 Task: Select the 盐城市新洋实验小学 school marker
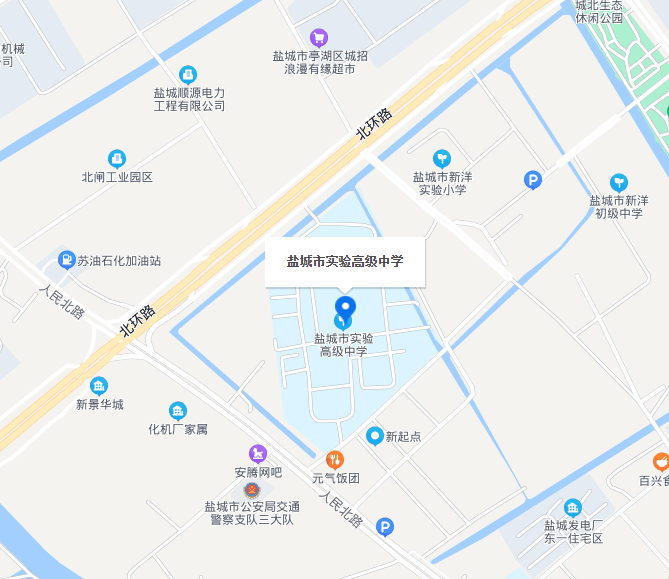pyautogui.click(x=442, y=158)
